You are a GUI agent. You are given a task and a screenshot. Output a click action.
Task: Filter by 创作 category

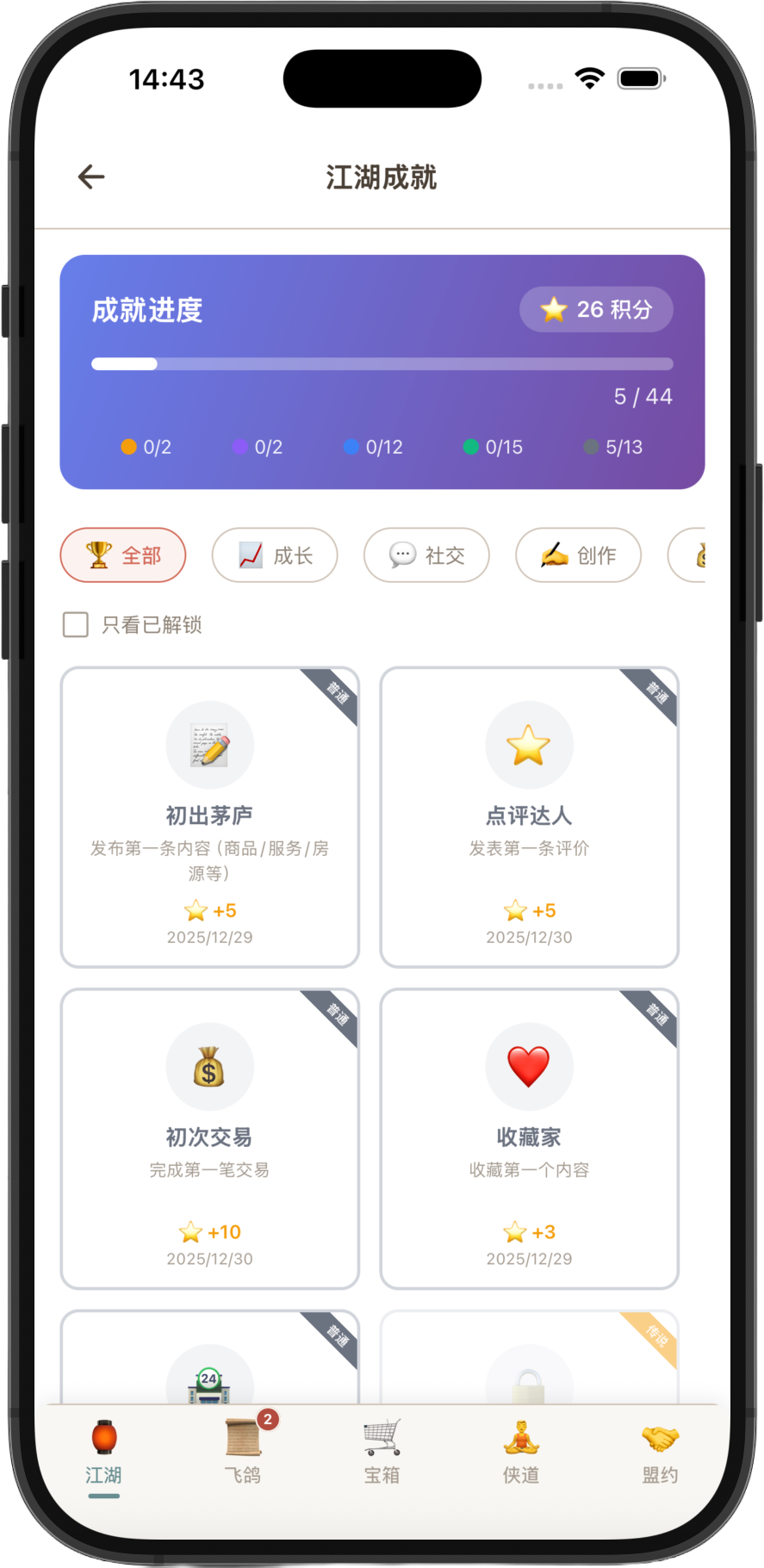pyautogui.click(x=578, y=555)
